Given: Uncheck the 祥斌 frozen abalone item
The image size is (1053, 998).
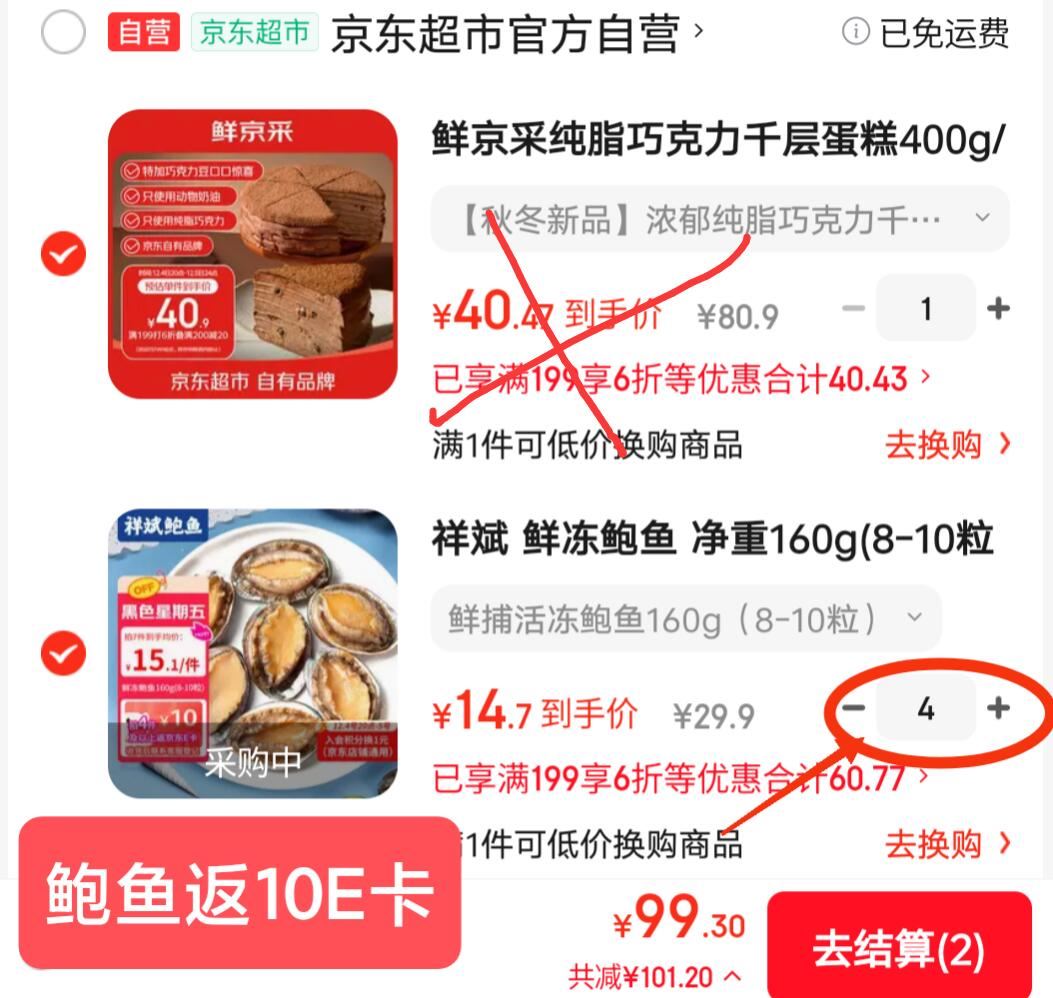Looking at the screenshot, I should pos(63,654).
